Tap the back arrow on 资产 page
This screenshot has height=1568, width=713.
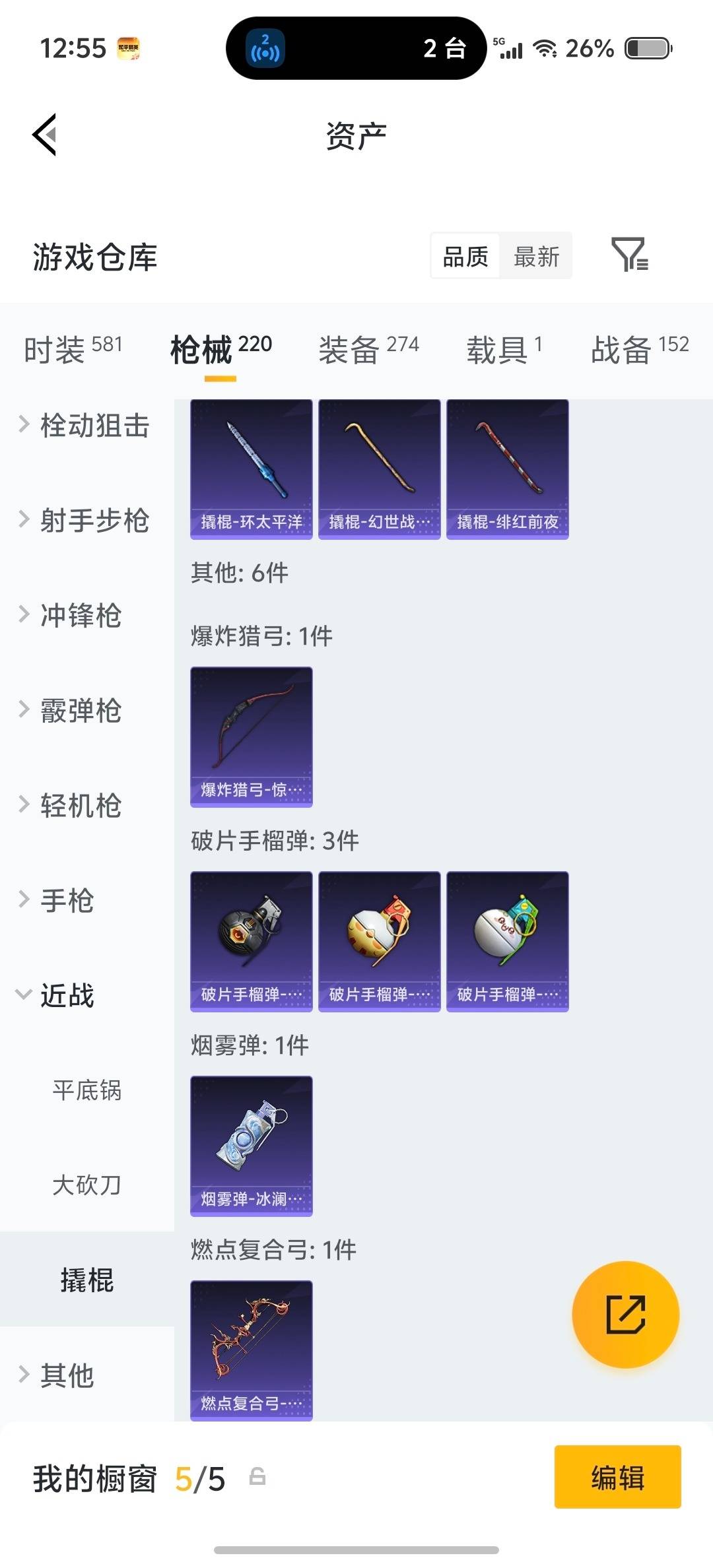click(x=44, y=135)
